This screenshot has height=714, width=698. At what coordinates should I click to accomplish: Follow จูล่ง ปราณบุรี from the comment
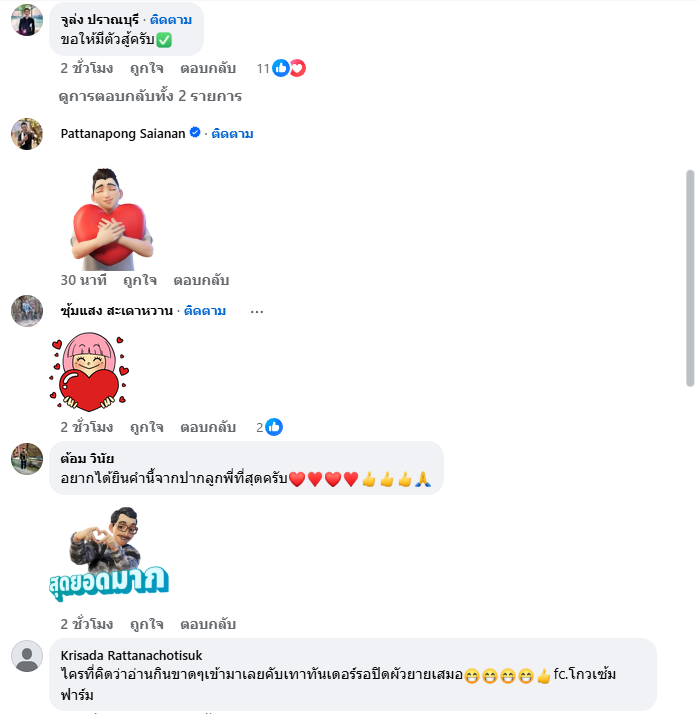(x=172, y=19)
